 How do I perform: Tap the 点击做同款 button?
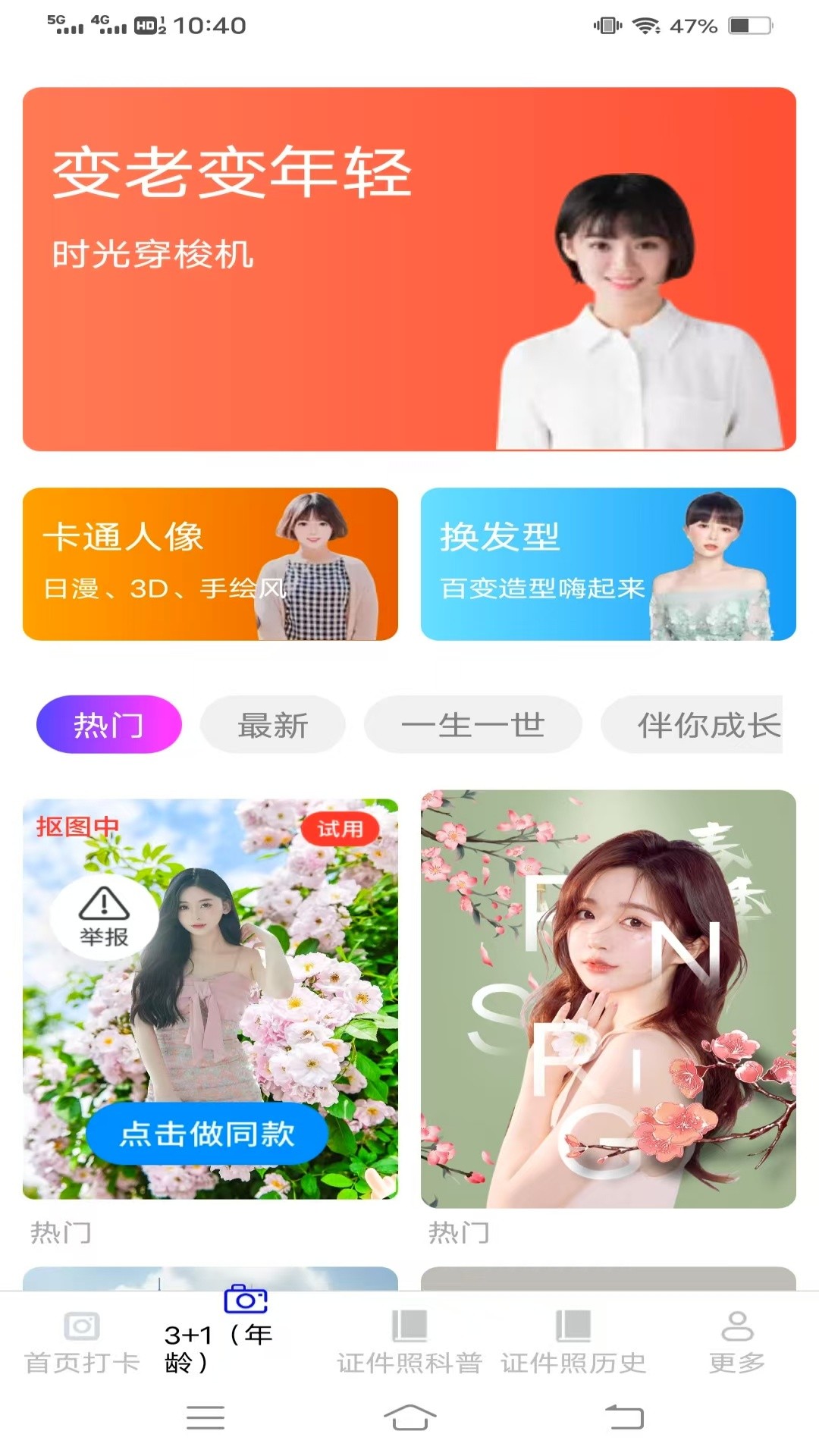tap(209, 1134)
